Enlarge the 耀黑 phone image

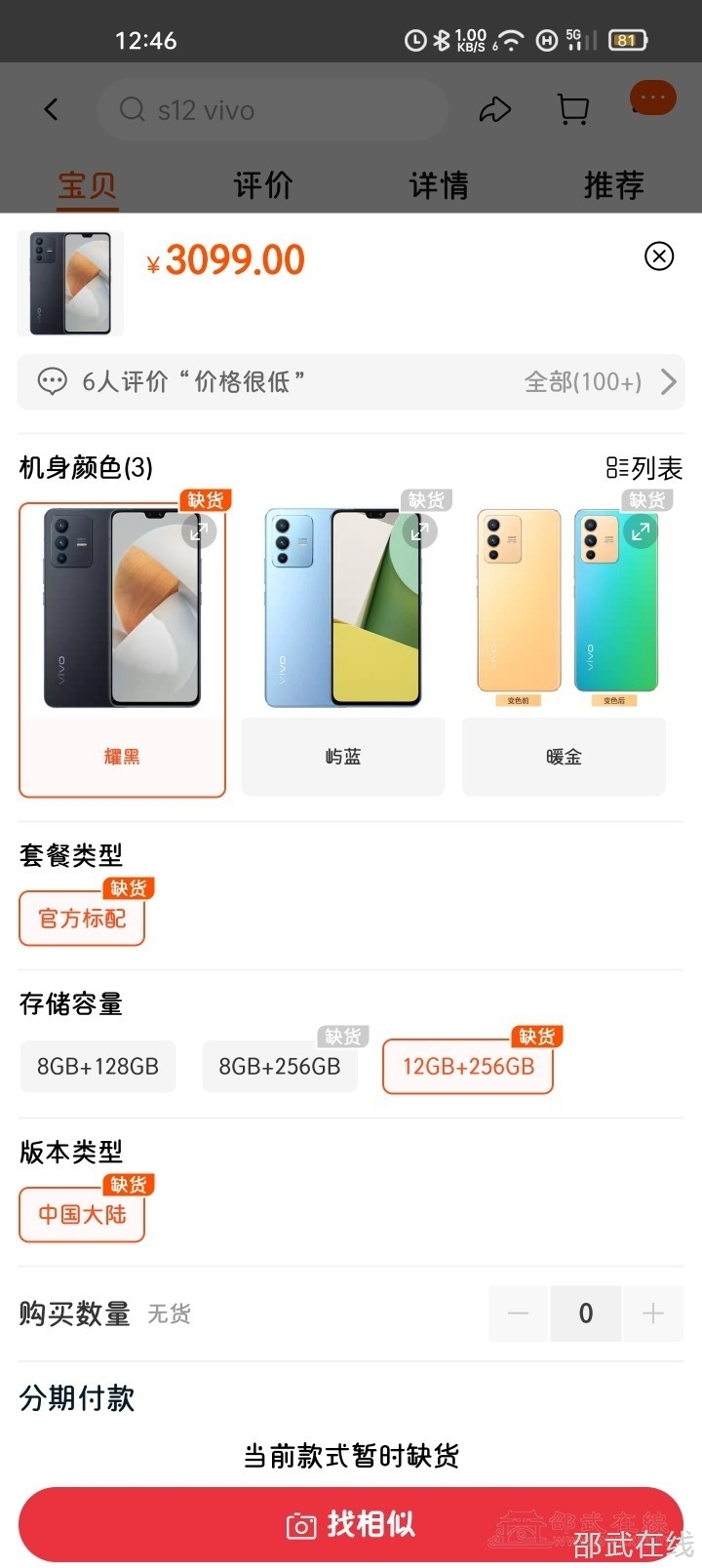coord(199,531)
